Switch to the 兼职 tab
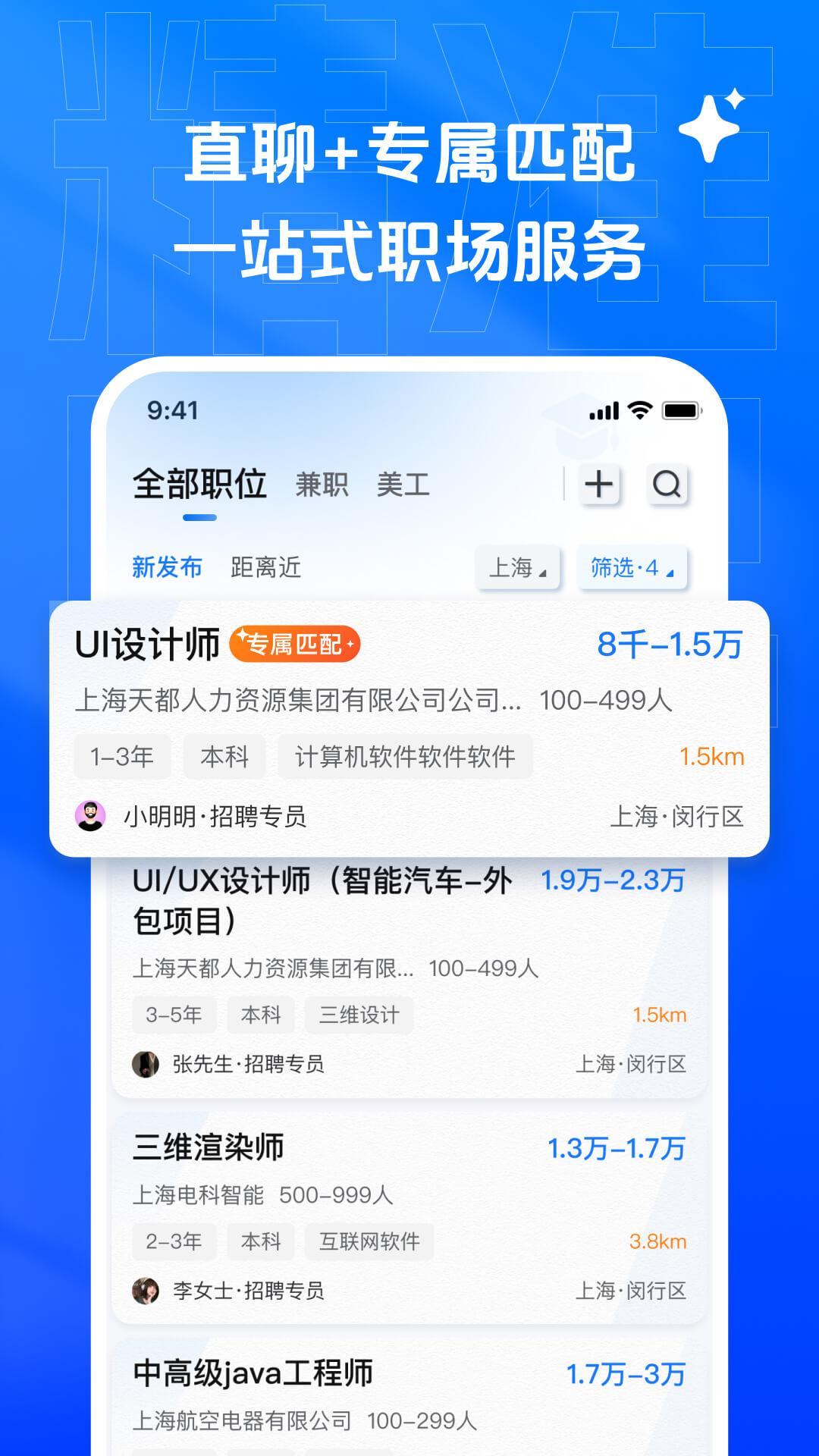 (322, 485)
